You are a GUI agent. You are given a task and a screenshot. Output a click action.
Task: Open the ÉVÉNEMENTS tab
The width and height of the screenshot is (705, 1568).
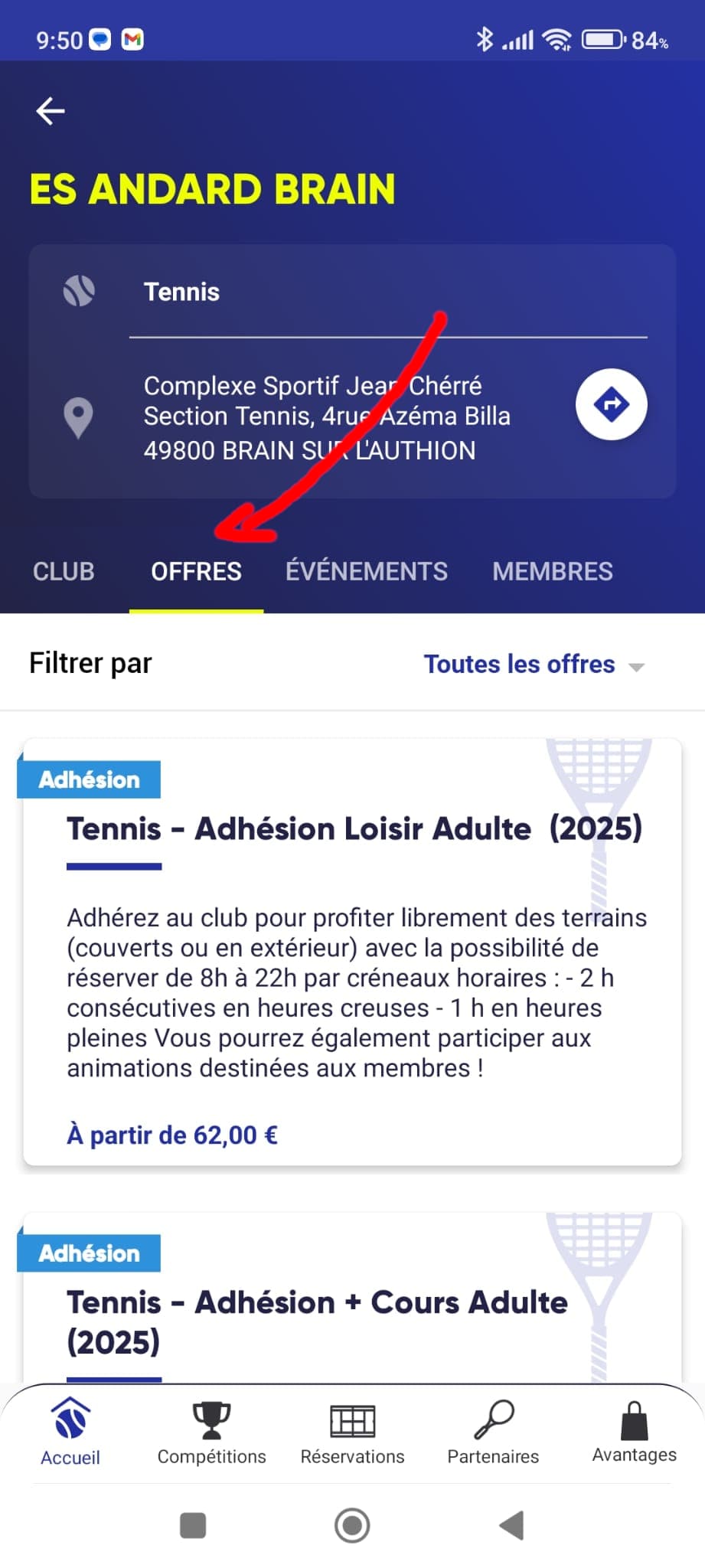[x=366, y=571]
